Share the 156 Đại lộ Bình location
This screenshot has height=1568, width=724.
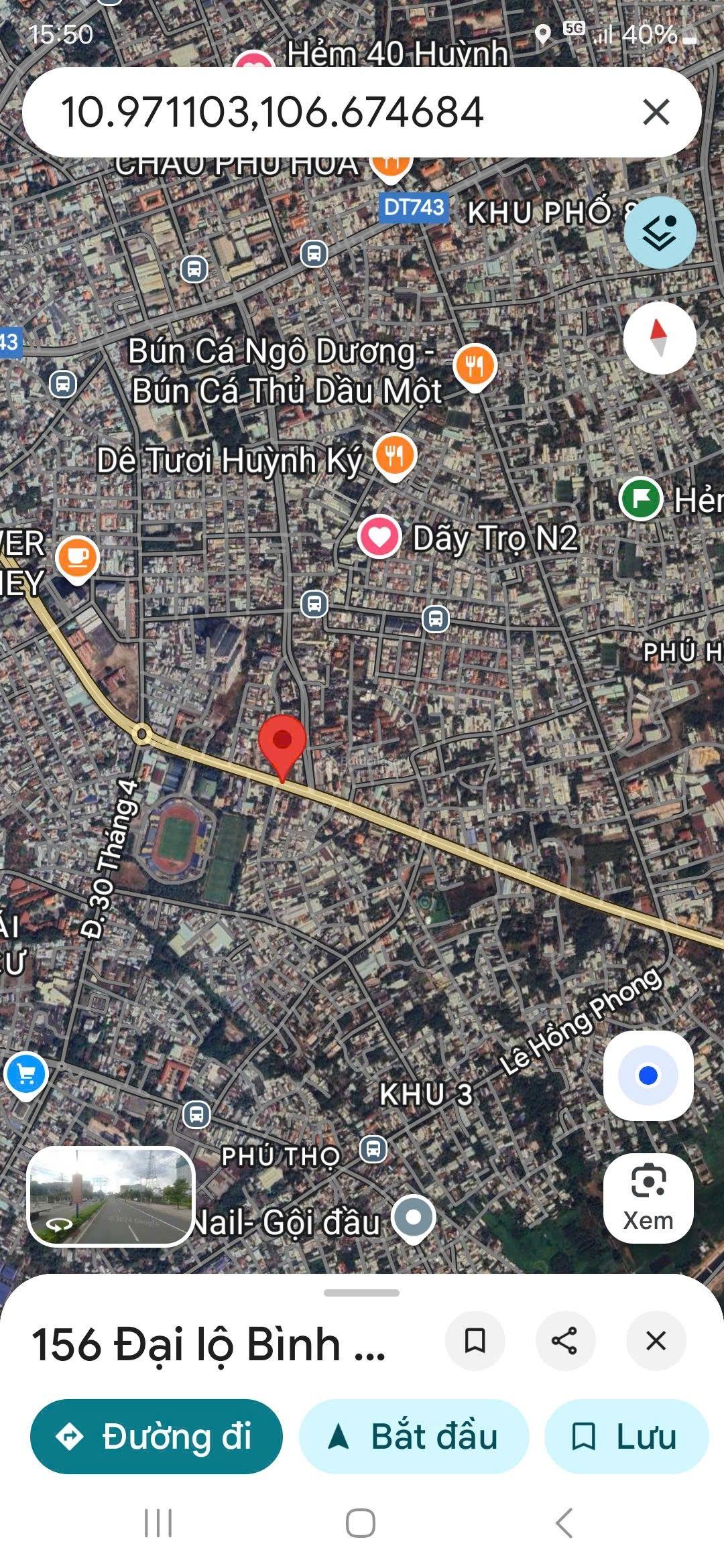[x=564, y=1341]
